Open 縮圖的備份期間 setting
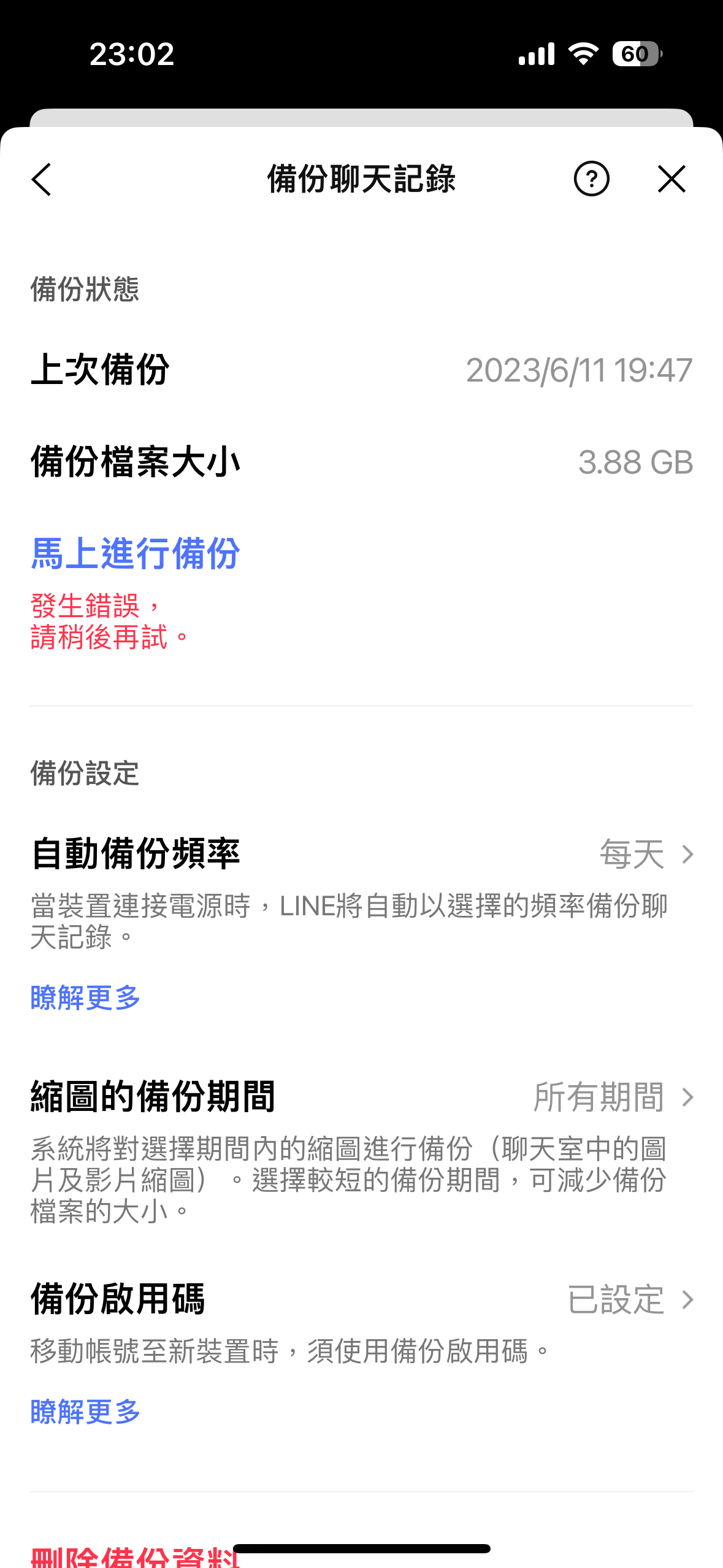Screen dimensions: 723x1568 [x=361, y=1096]
